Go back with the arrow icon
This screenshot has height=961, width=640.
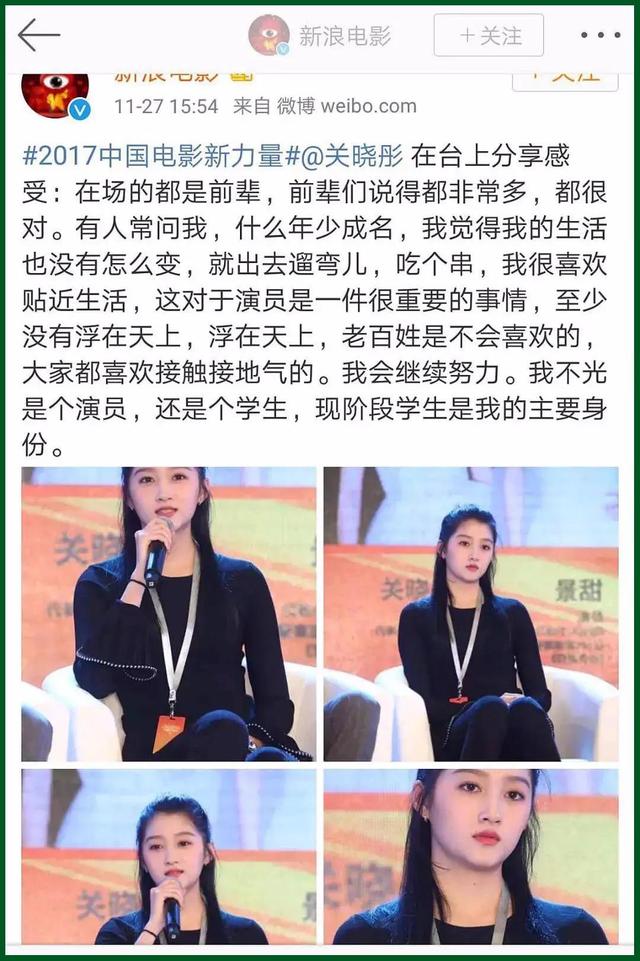point(38,35)
